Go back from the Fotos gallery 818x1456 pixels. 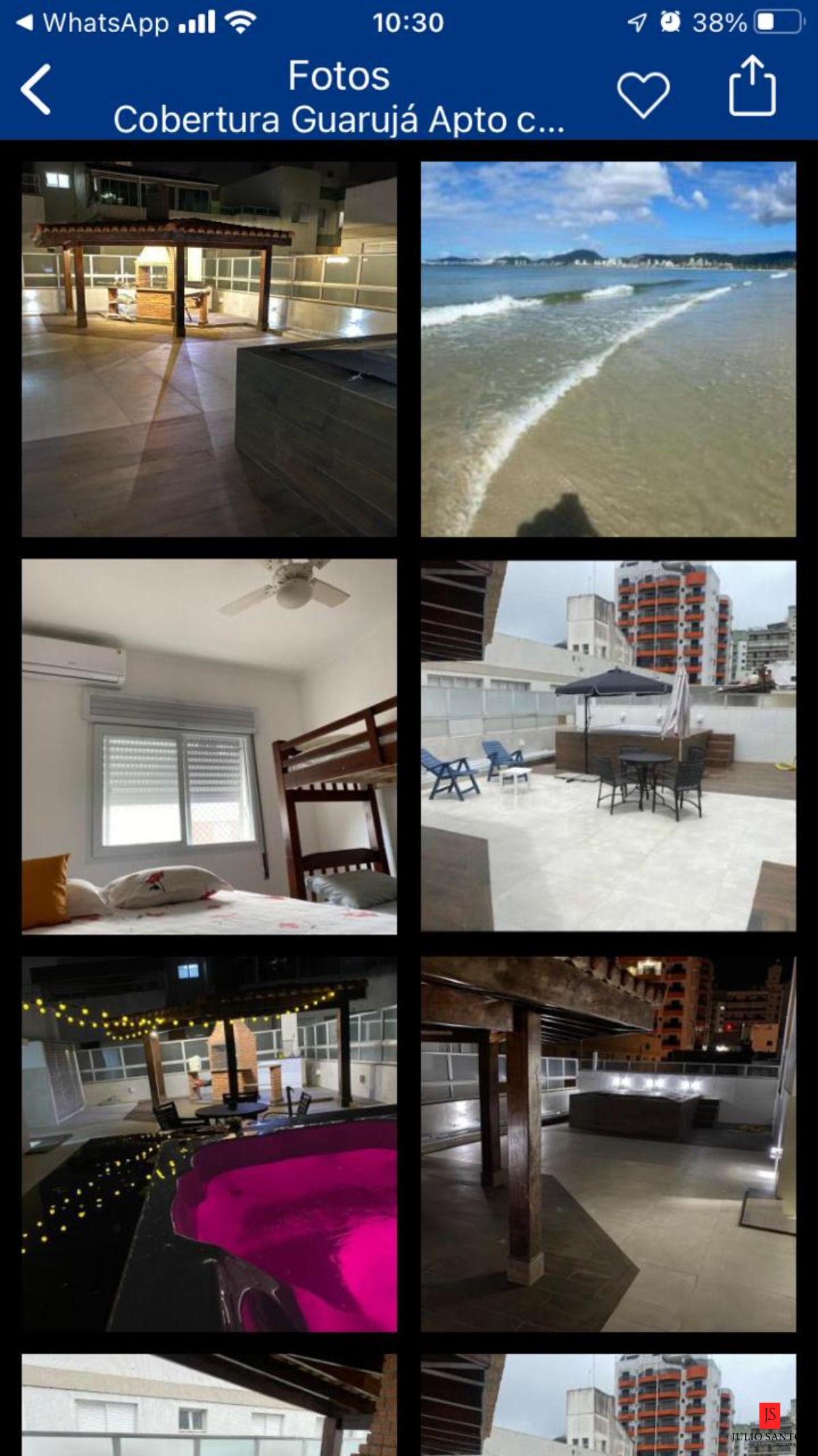(36, 89)
